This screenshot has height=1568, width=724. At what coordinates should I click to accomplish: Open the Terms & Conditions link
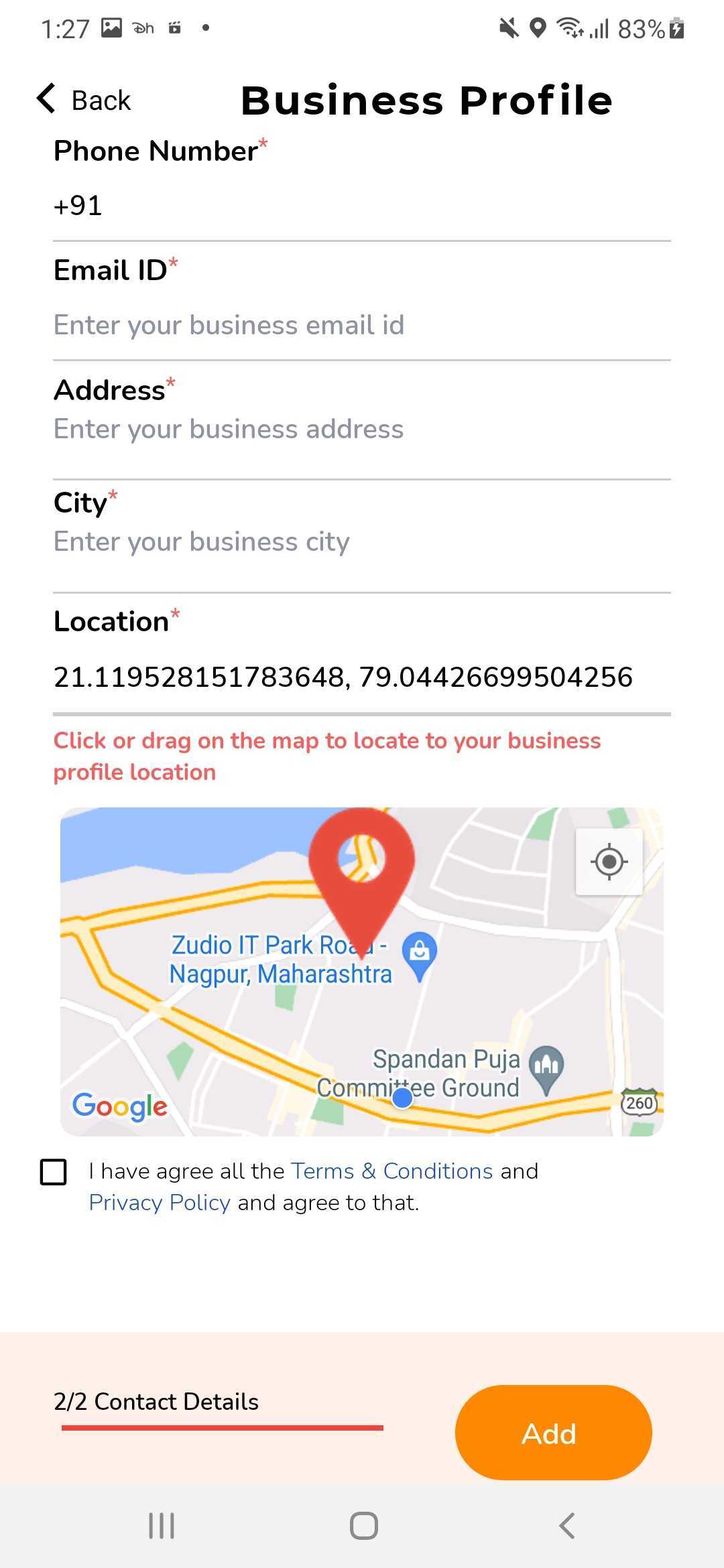[x=392, y=1171]
